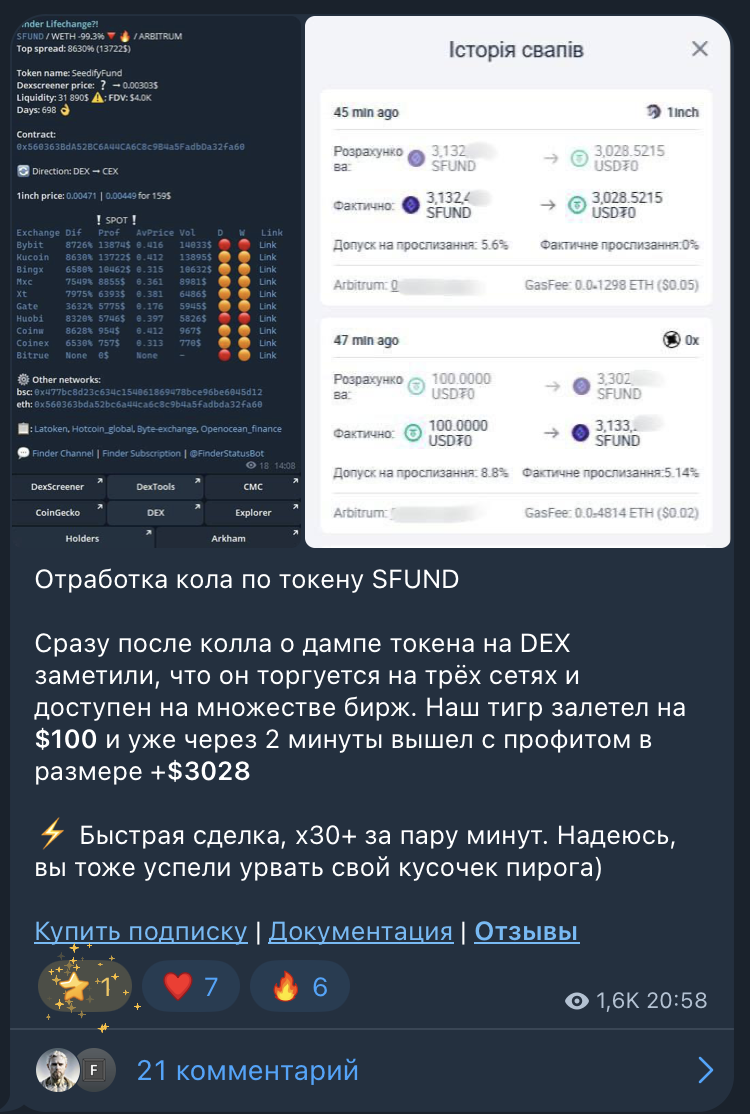Open the Отзывы link

point(526,932)
